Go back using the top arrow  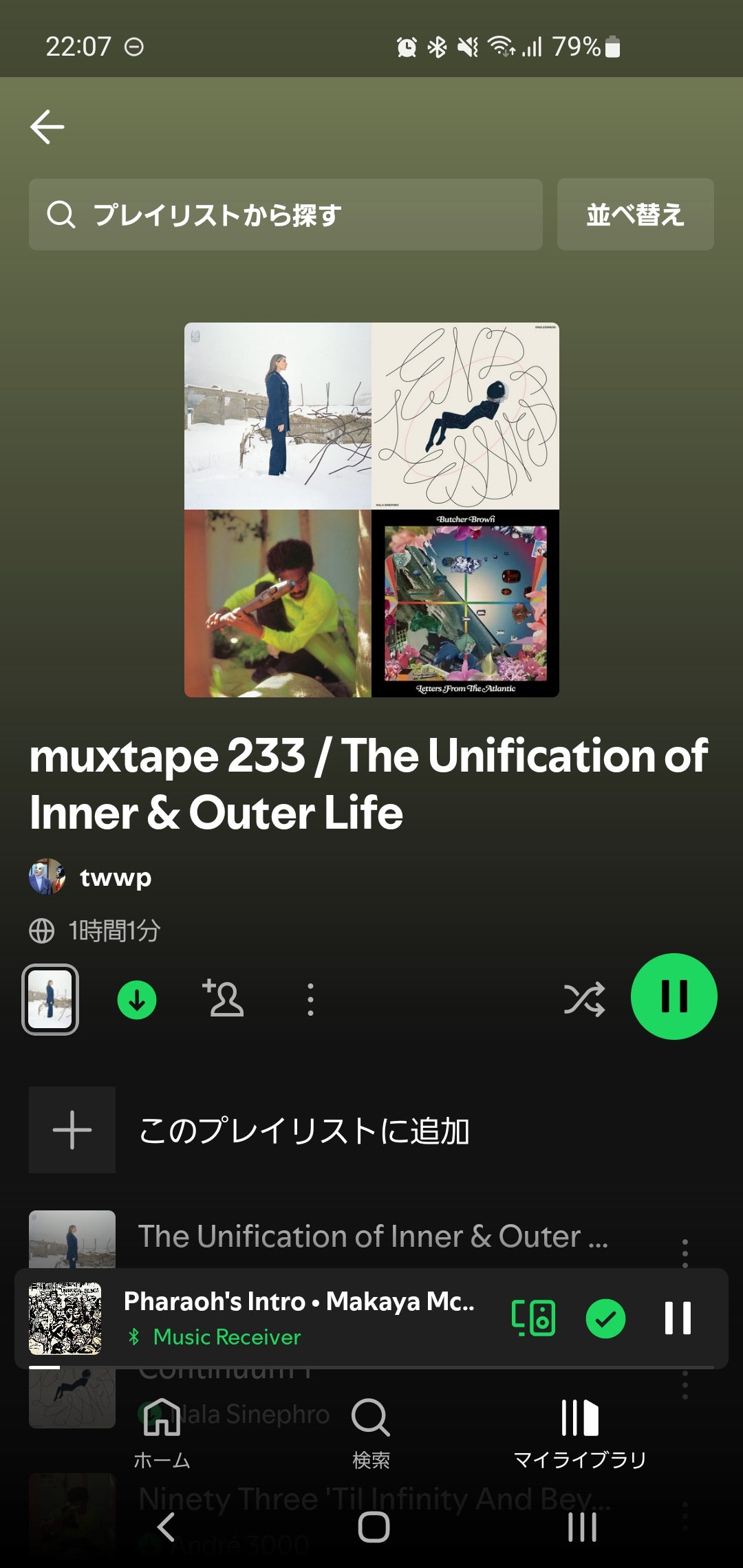(47, 127)
